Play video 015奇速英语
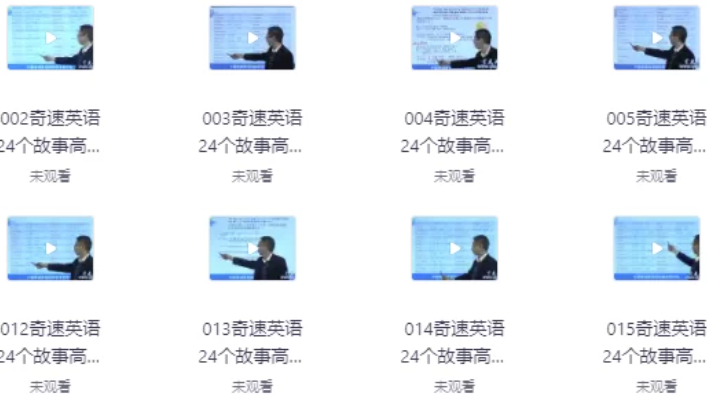This screenshot has width=707, height=404. [x=657, y=248]
